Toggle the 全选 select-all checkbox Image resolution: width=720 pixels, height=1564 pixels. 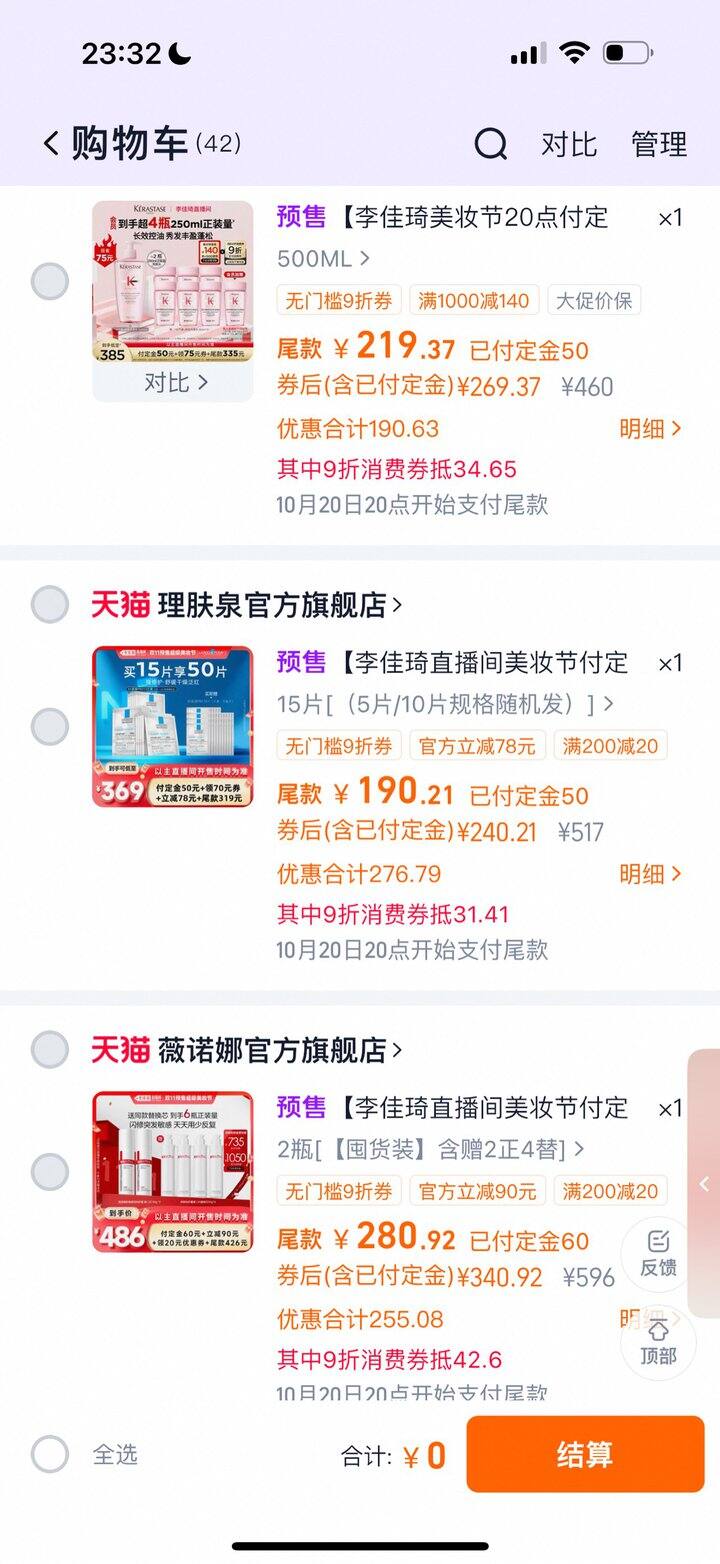50,1454
